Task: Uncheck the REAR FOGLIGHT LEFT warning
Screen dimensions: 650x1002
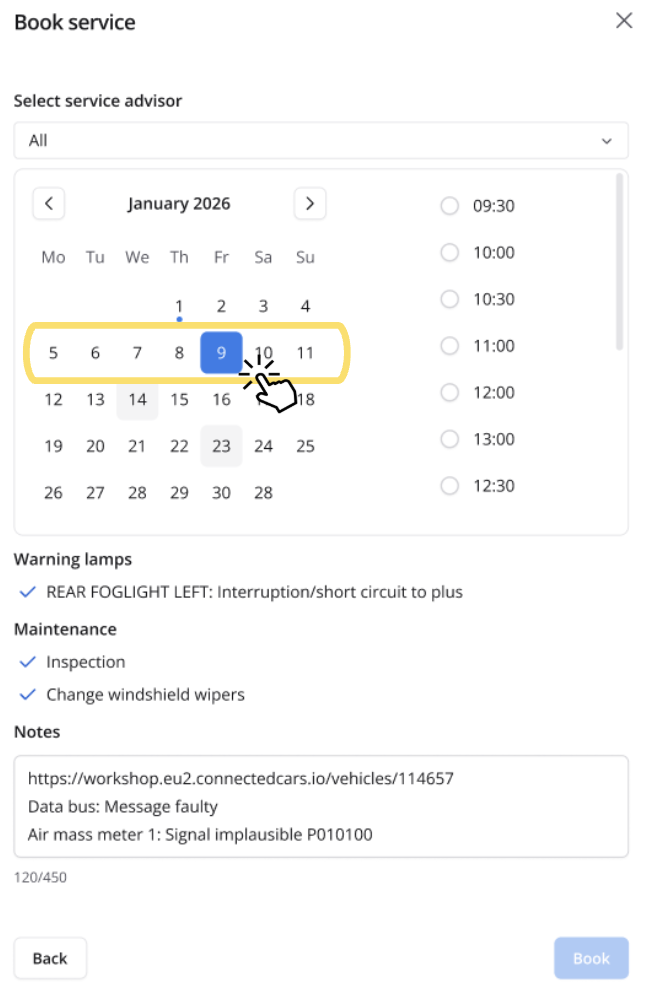Action: [x=28, y=592]
